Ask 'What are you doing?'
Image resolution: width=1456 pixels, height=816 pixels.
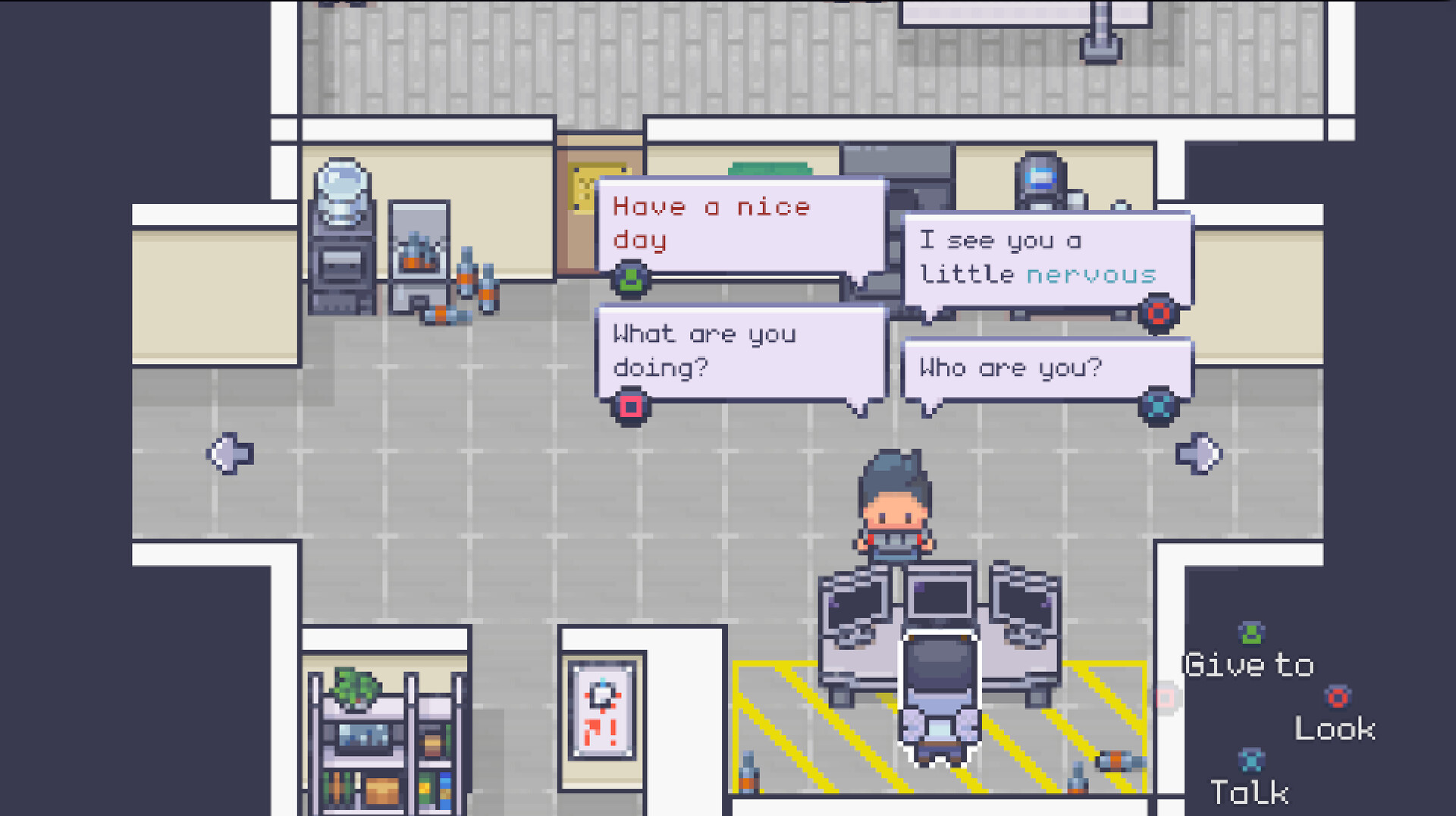click(x=739, y=351)
